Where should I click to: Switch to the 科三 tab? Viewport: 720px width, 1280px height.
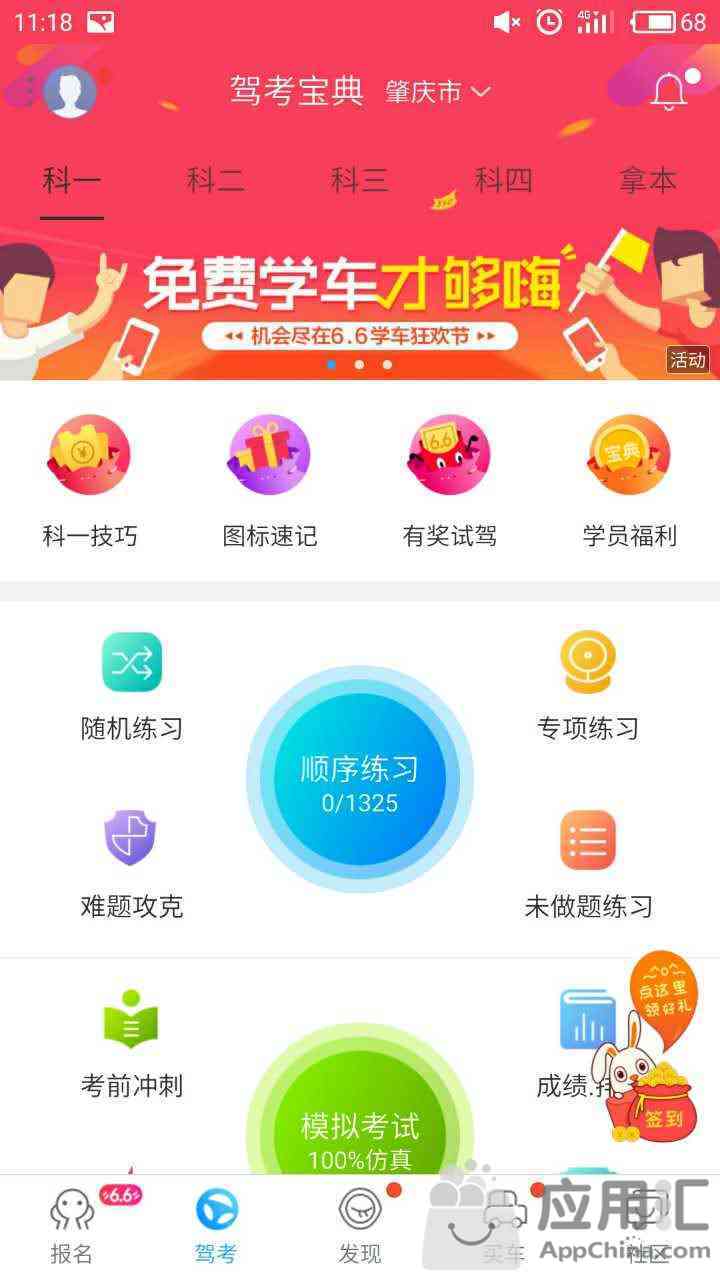pos(360,181)
